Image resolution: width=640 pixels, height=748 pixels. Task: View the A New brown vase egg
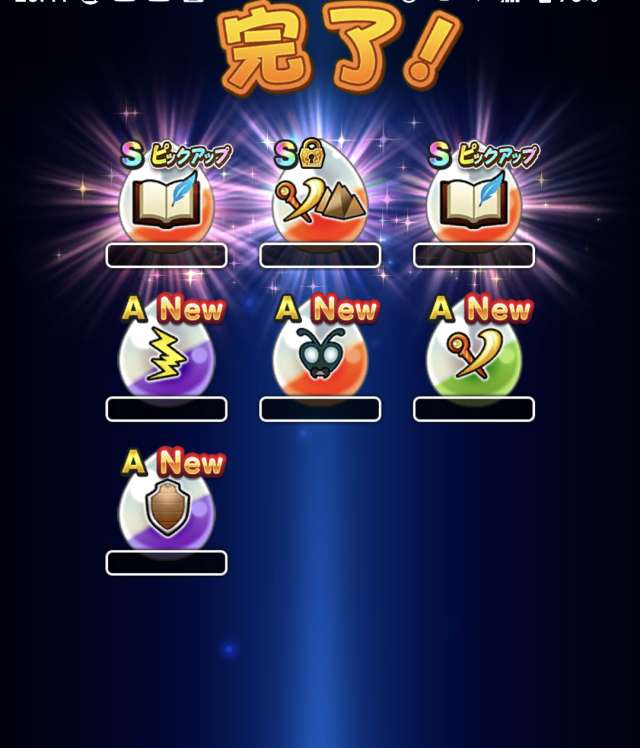pos(166,508)
